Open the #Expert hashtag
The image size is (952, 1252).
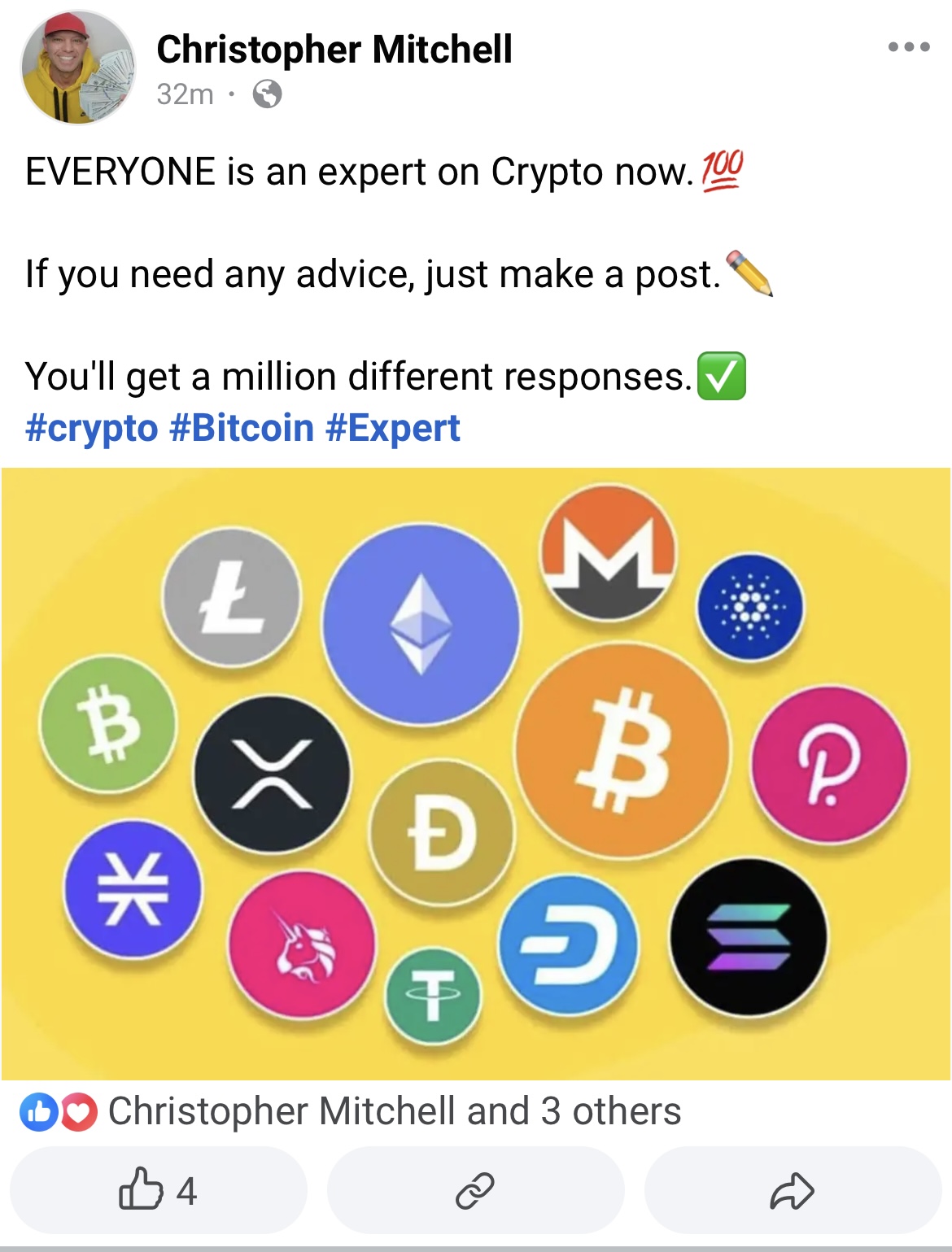392,429
